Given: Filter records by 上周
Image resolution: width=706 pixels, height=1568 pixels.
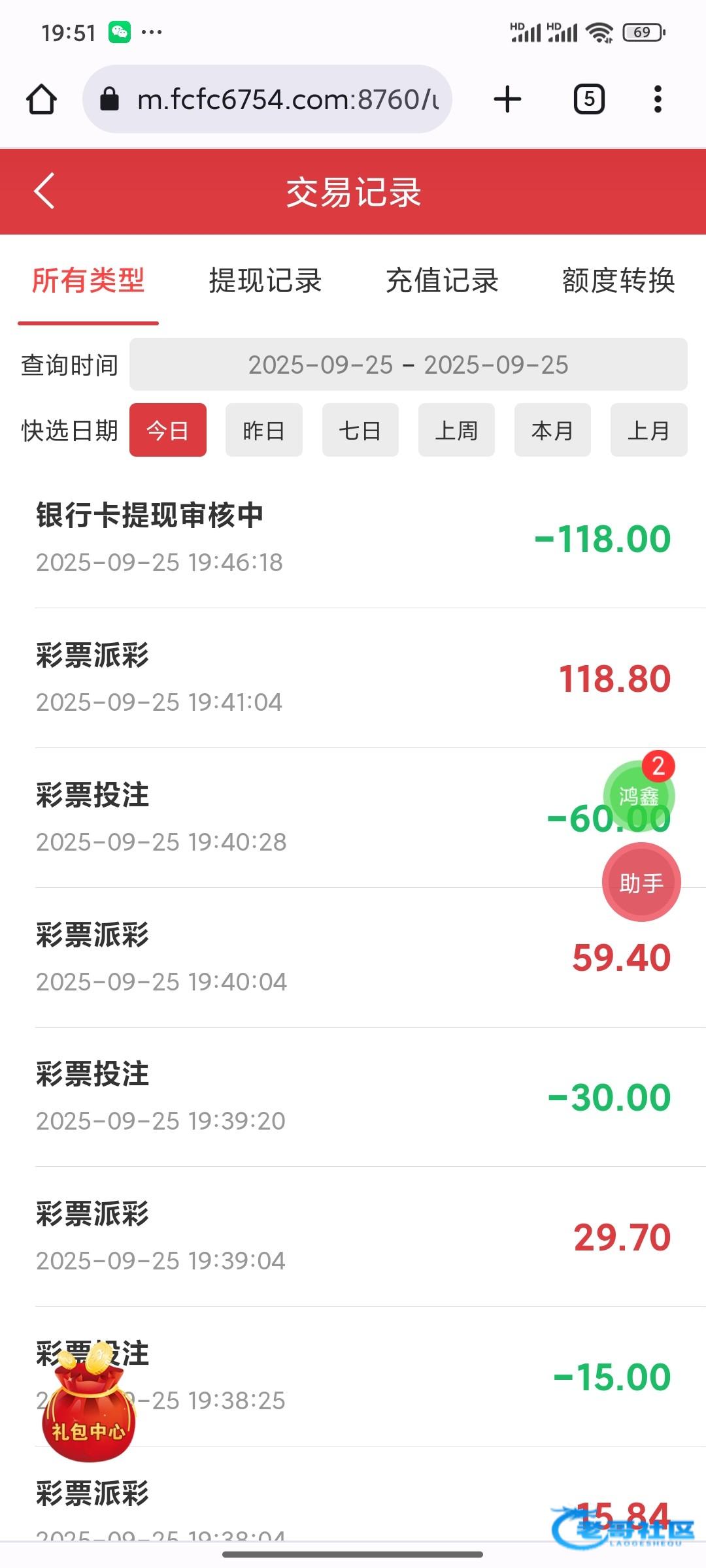Looking at the screenshot, I should click(x=456, y=431).
